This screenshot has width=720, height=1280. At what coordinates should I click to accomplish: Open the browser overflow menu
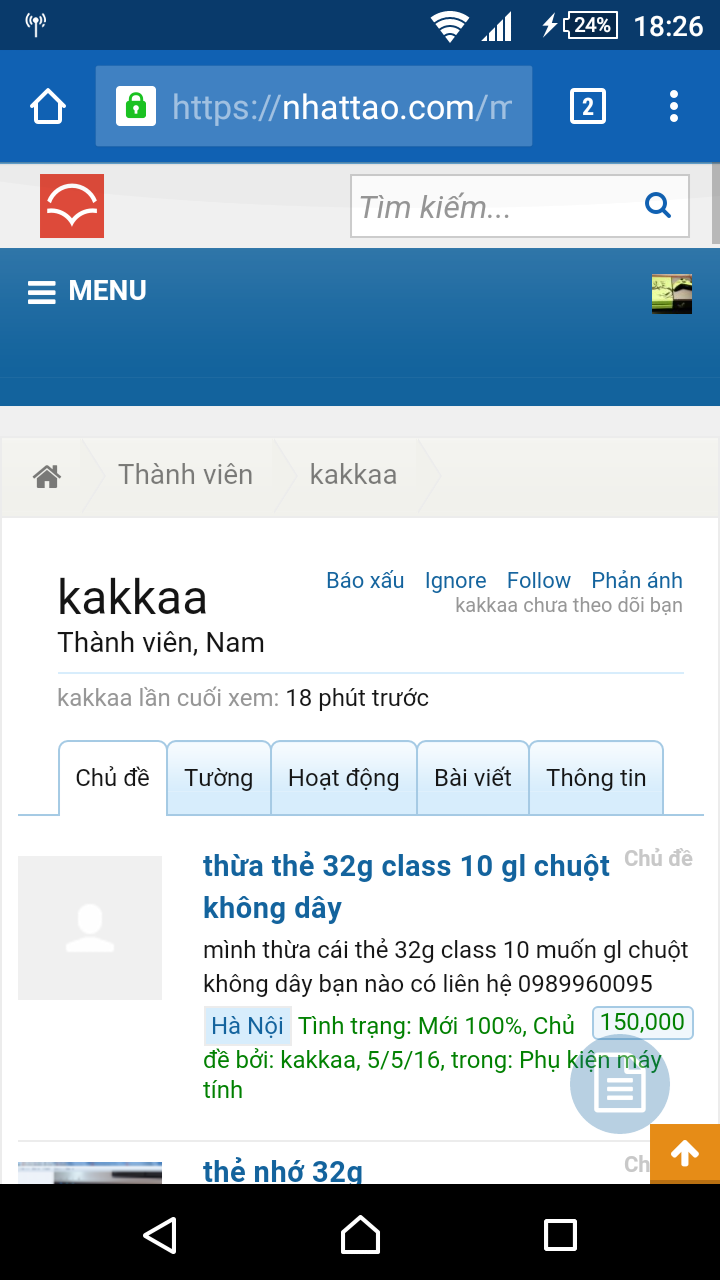click(x=674, y=106)
